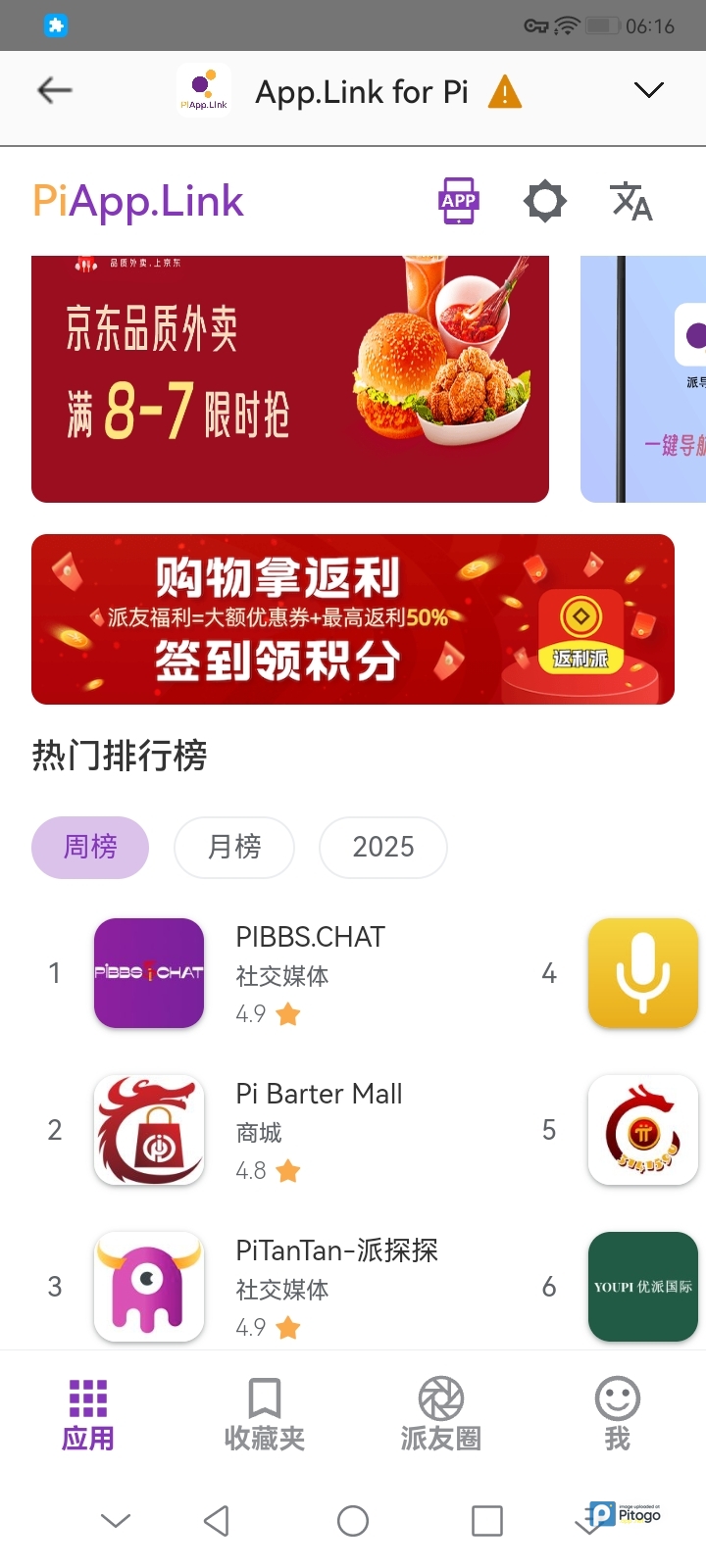Open the yellow microphone app ranked 4
This screenshot has height=1568, width=706.
(x=643, y=973)
